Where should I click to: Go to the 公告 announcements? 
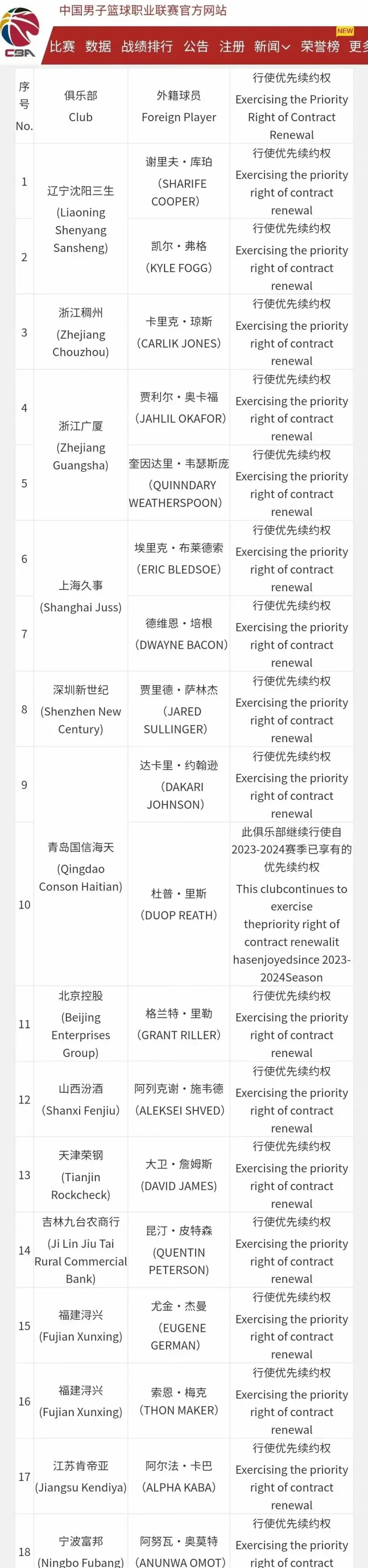click(196, 46)
